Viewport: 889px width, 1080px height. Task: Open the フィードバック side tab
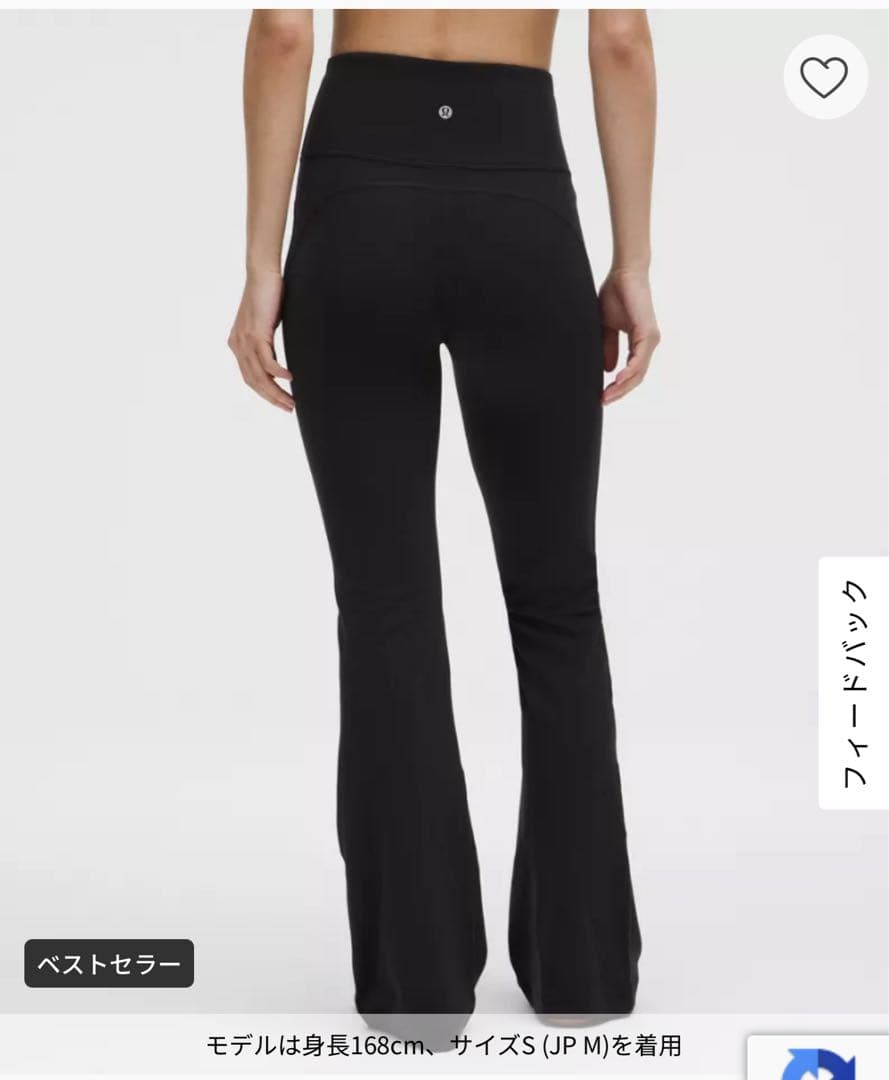tap(853, 682)
